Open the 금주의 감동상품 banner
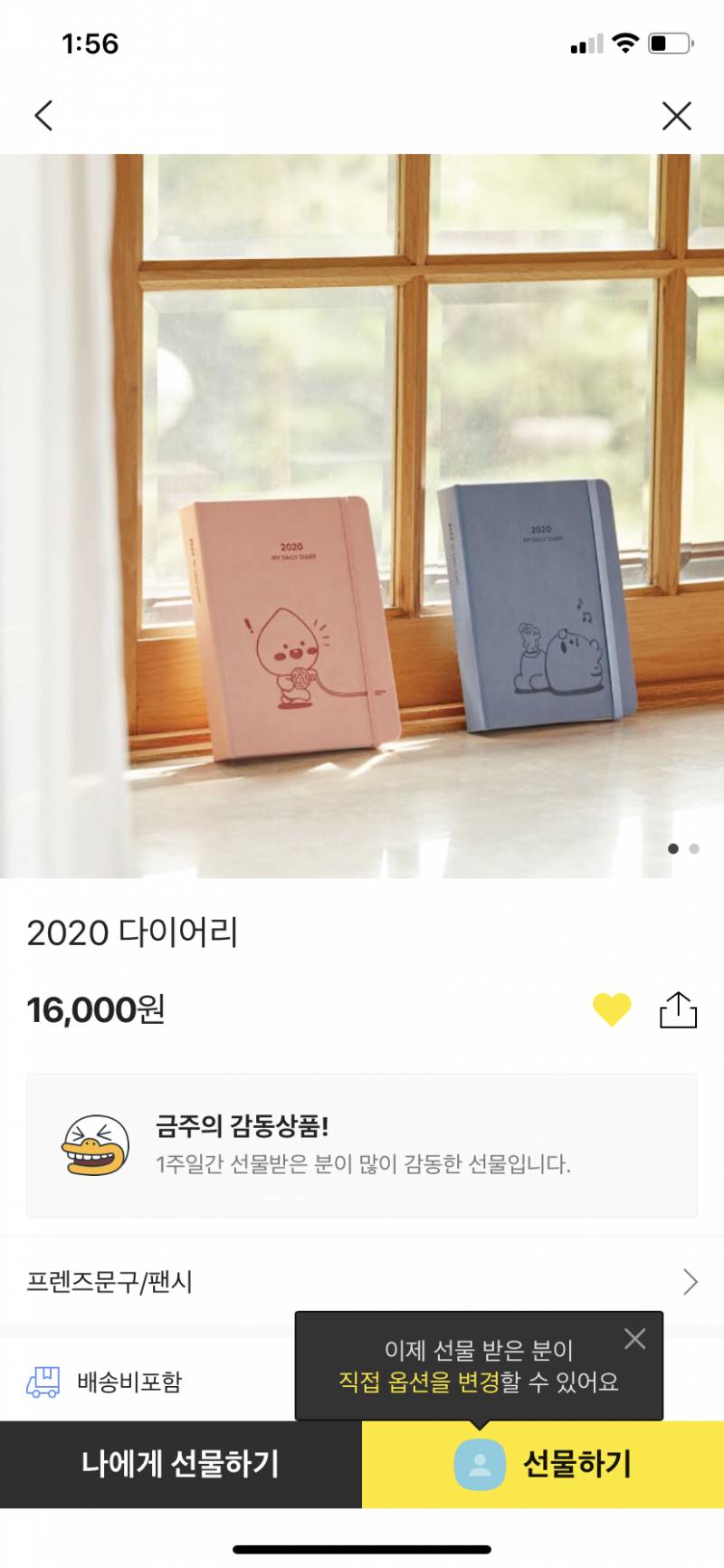Image resolution: width=724 pixels, height=1568 pixels. 362,1145
